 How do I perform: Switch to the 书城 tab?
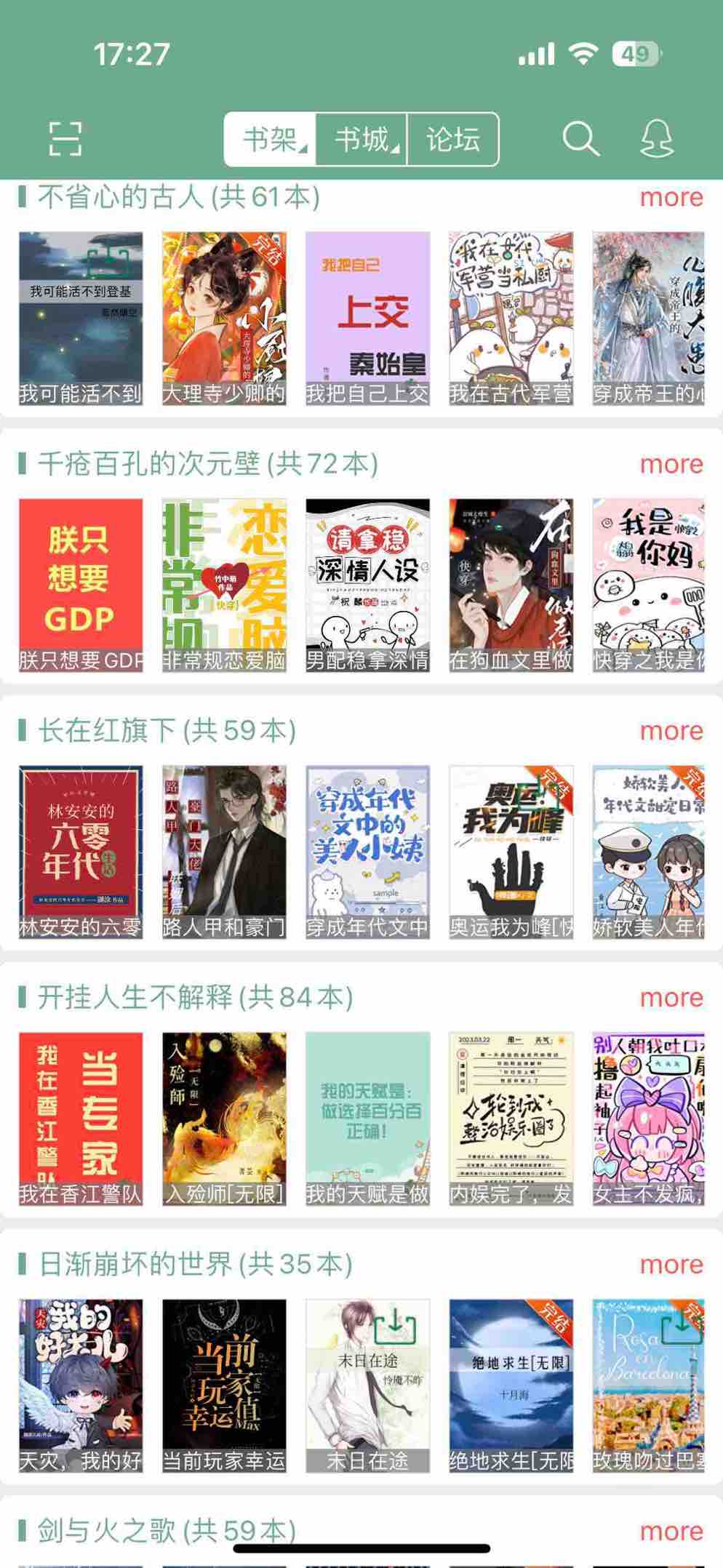[x=361, y=139]
